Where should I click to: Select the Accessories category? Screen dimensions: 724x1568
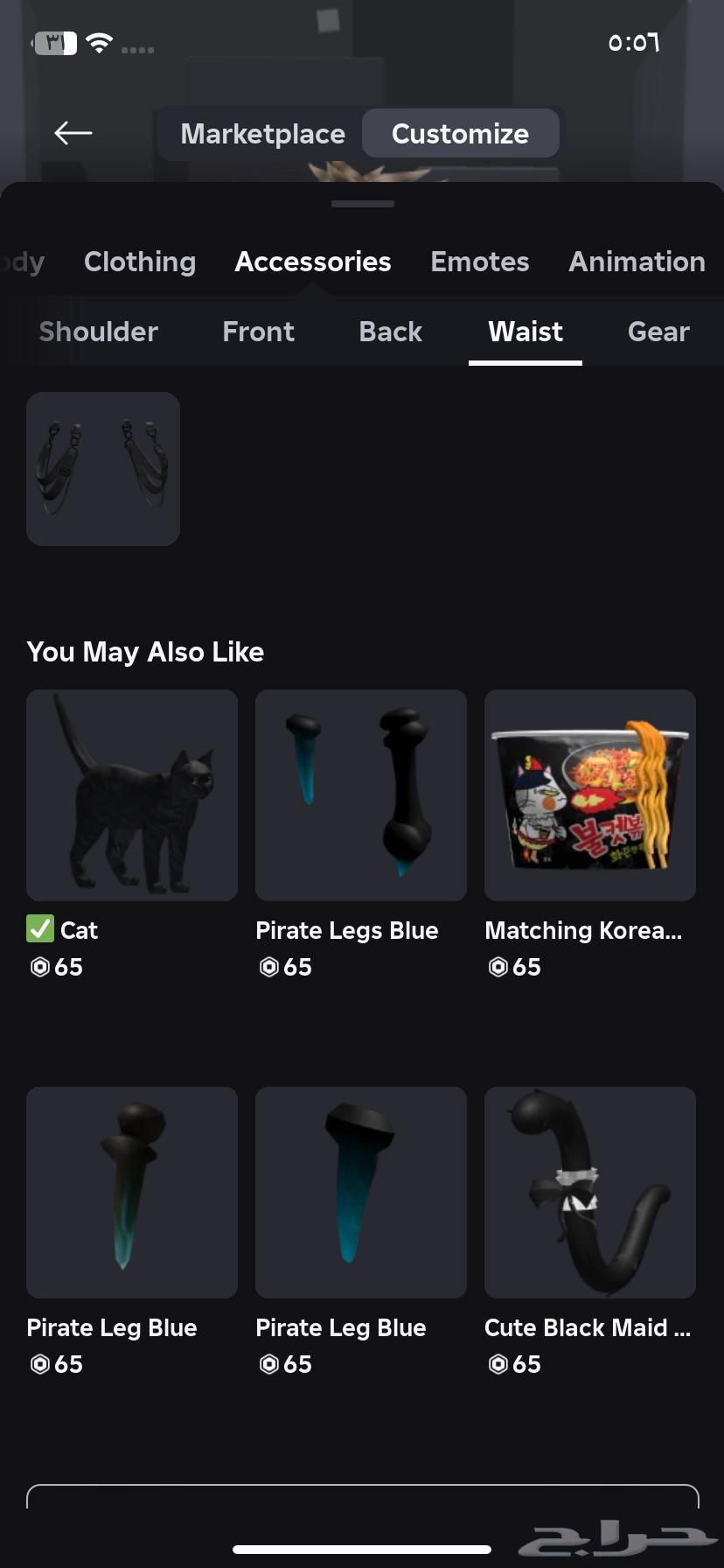click(313, 262)
